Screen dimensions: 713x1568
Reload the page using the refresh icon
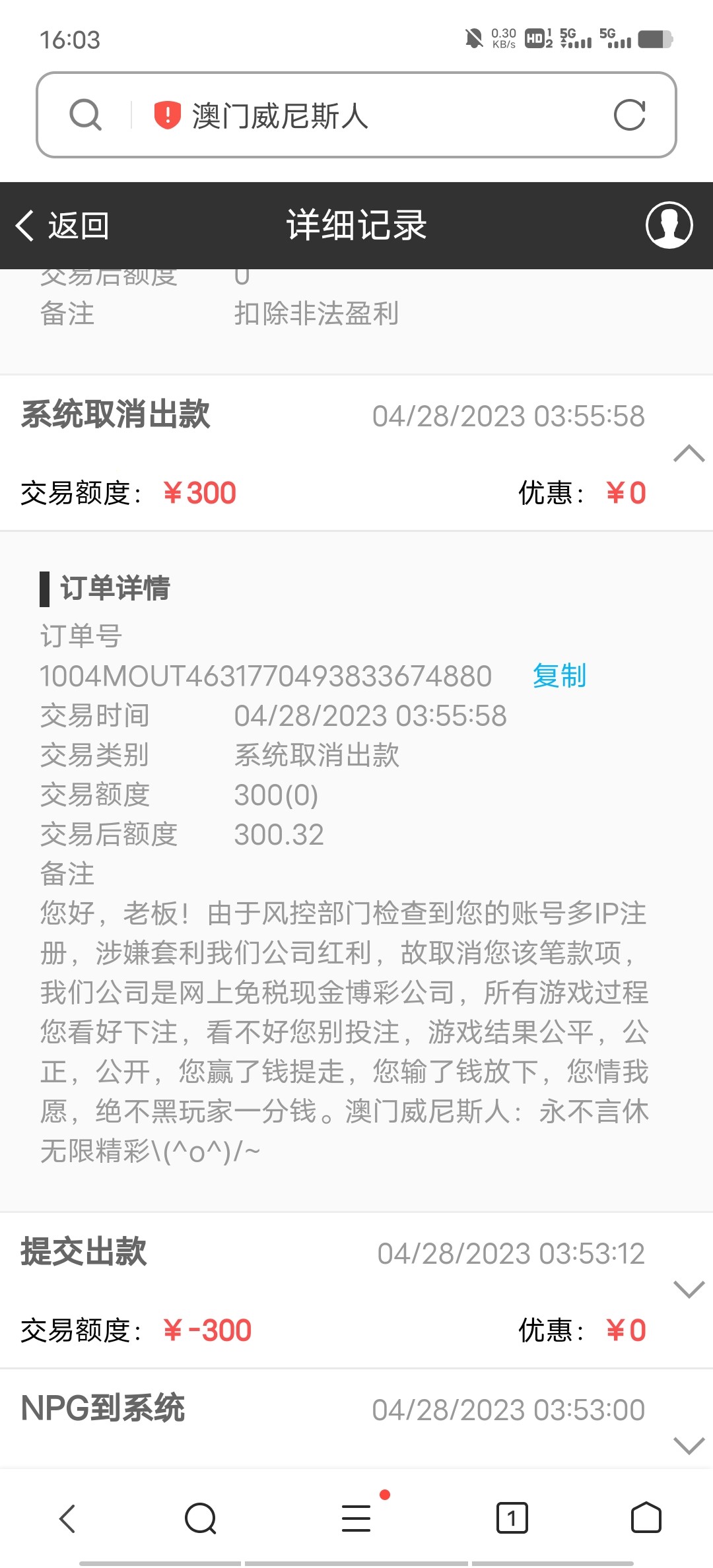click(x=632, y=115)
